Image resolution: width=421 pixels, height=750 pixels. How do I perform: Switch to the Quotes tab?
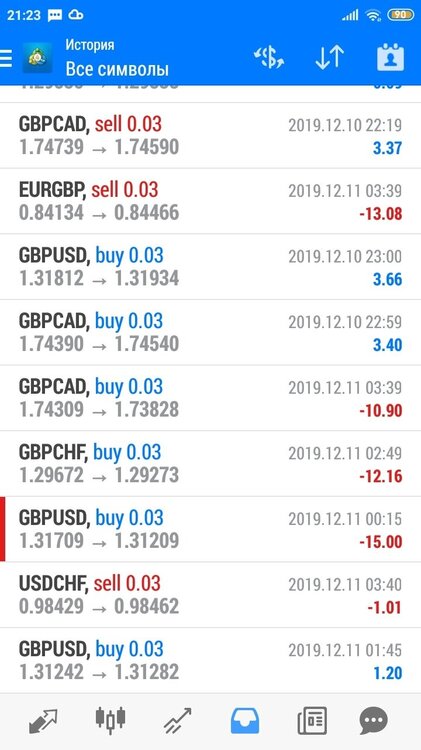point(43,721)
